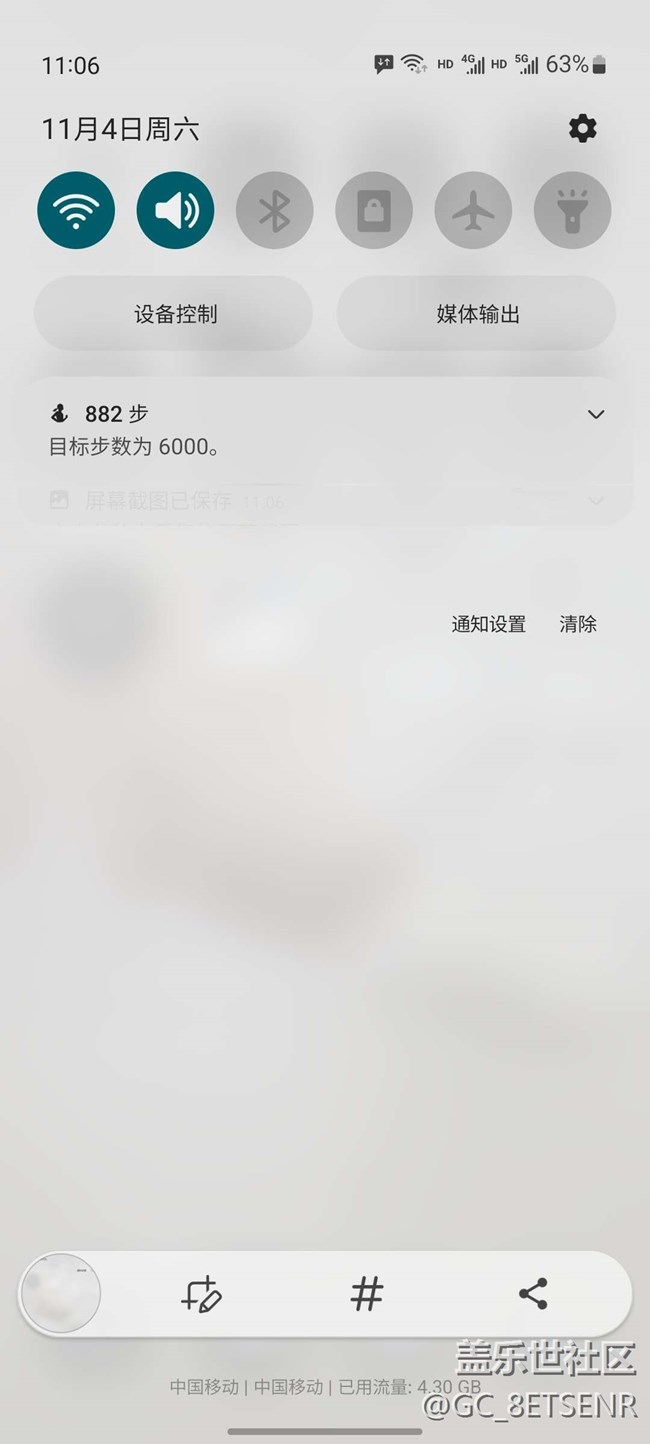650x1444 pixels.
Task: Open the screenshot preview thumbnail
Action: tap(61, 1294)
